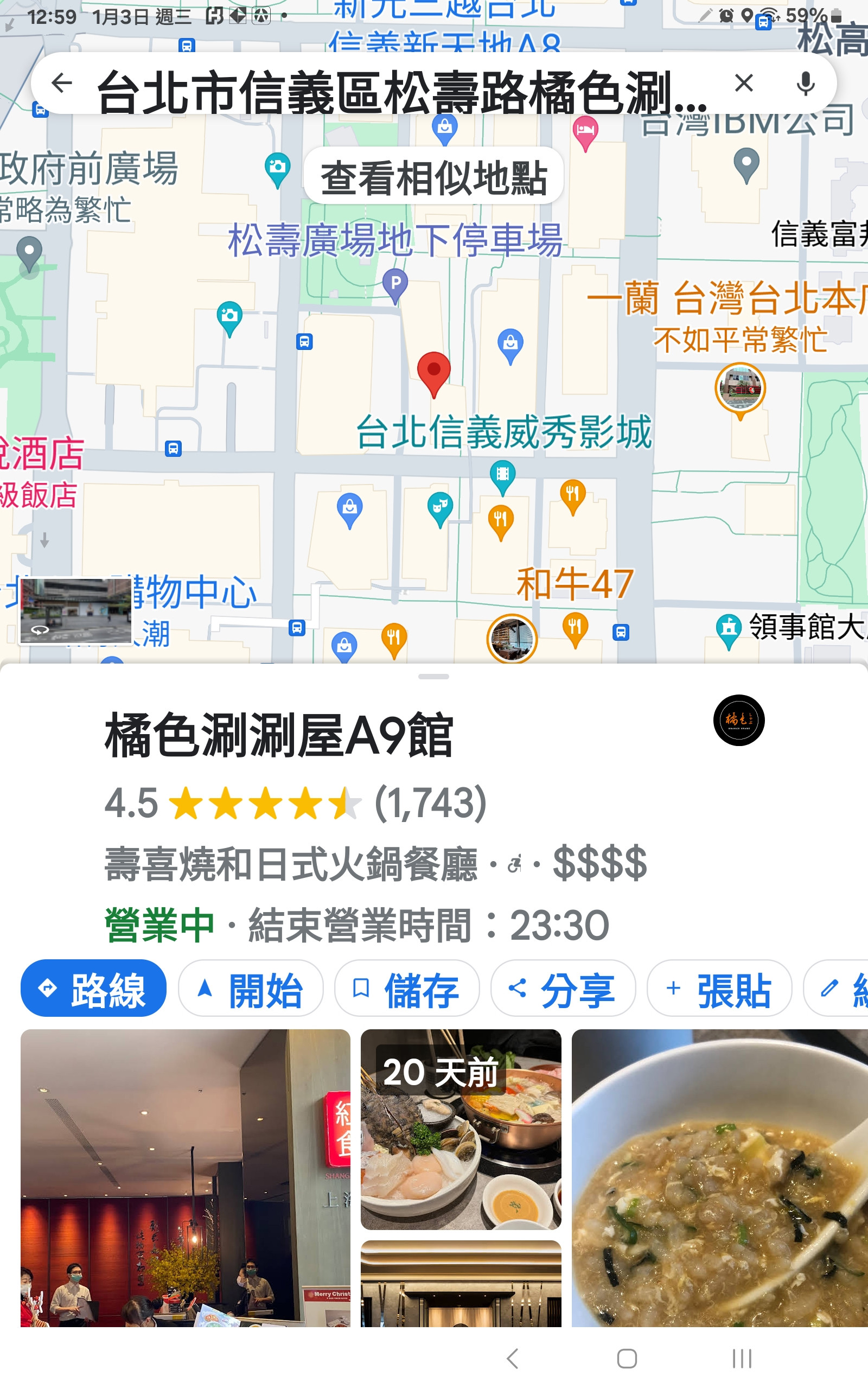Clear the search query text
This screenshot has height=1389, width=868.
pos(744,83)
